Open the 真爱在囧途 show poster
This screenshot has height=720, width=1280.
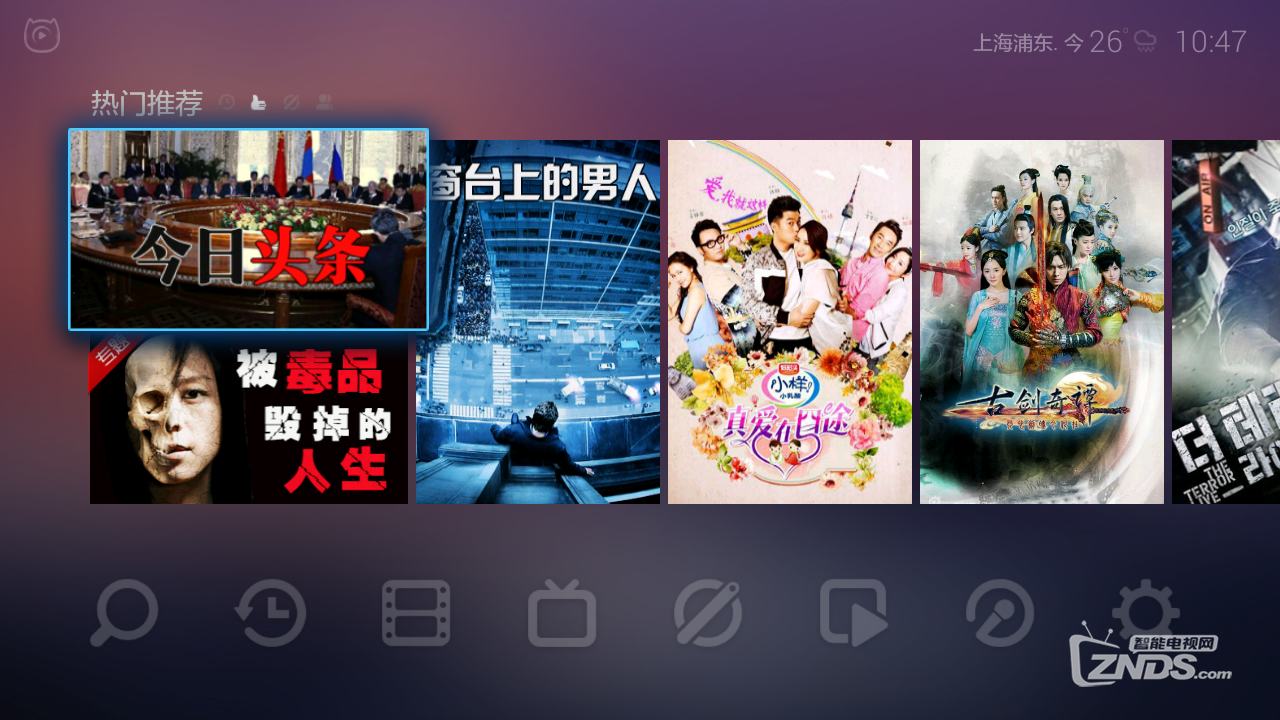(x=790, y=322)
